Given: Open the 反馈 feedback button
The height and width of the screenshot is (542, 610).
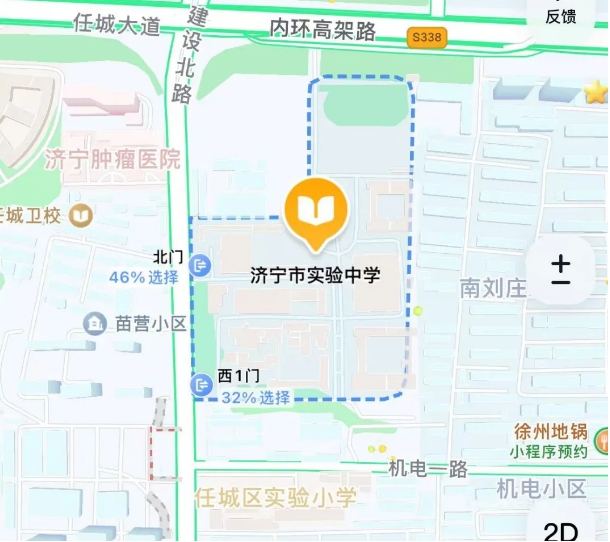Looking at the screenshot, I should [561, 16].
